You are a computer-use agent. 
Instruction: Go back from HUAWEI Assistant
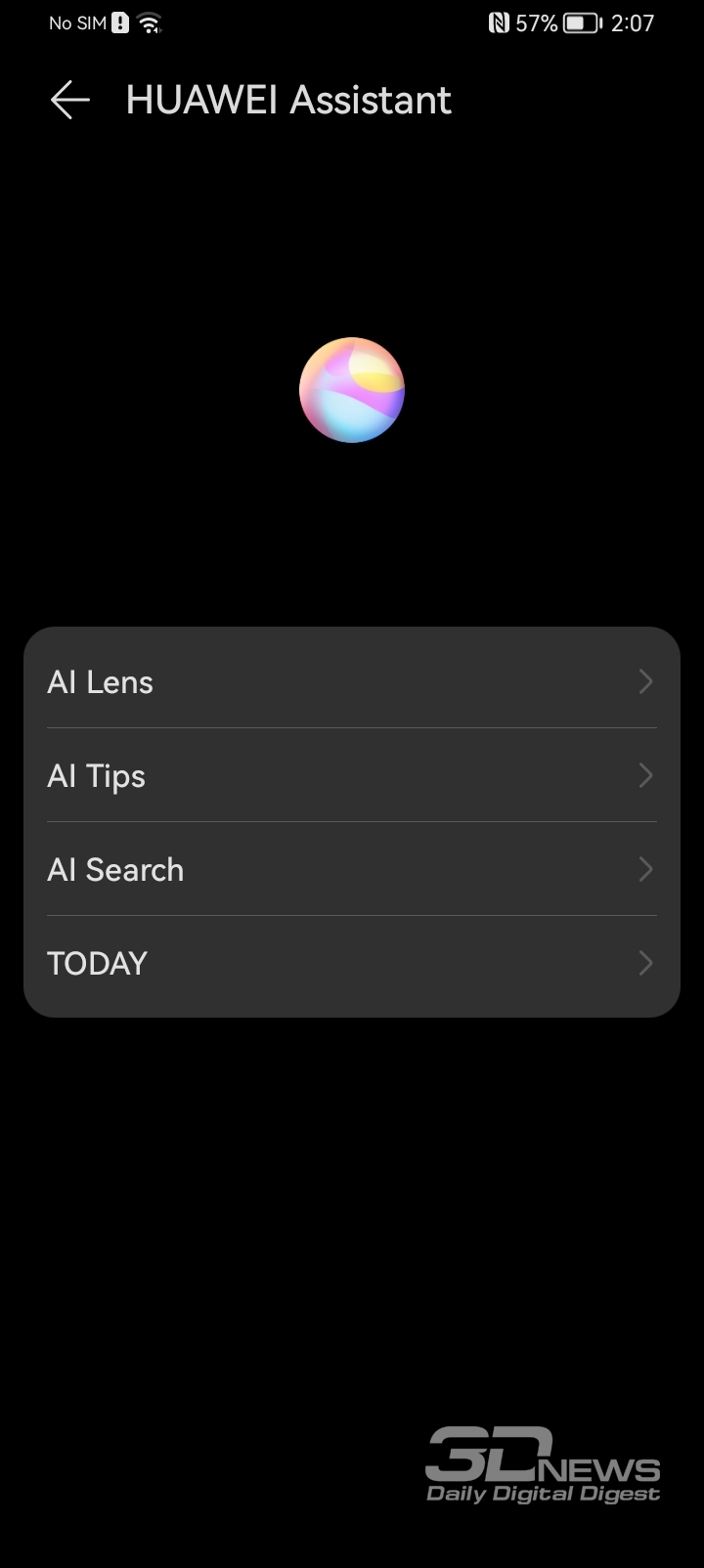click(x=70, y=100)
